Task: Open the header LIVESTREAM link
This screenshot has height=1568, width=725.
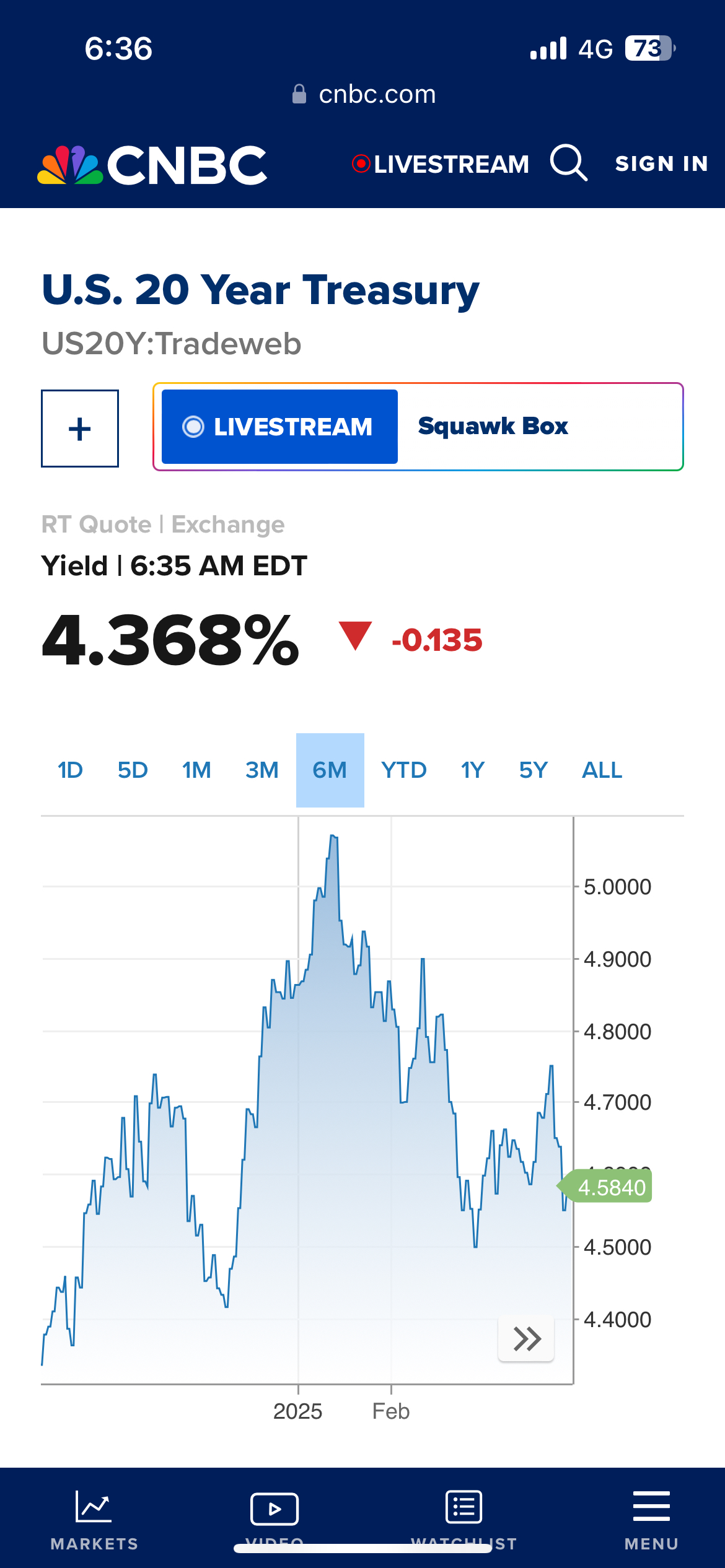Action: pos(441,164)
